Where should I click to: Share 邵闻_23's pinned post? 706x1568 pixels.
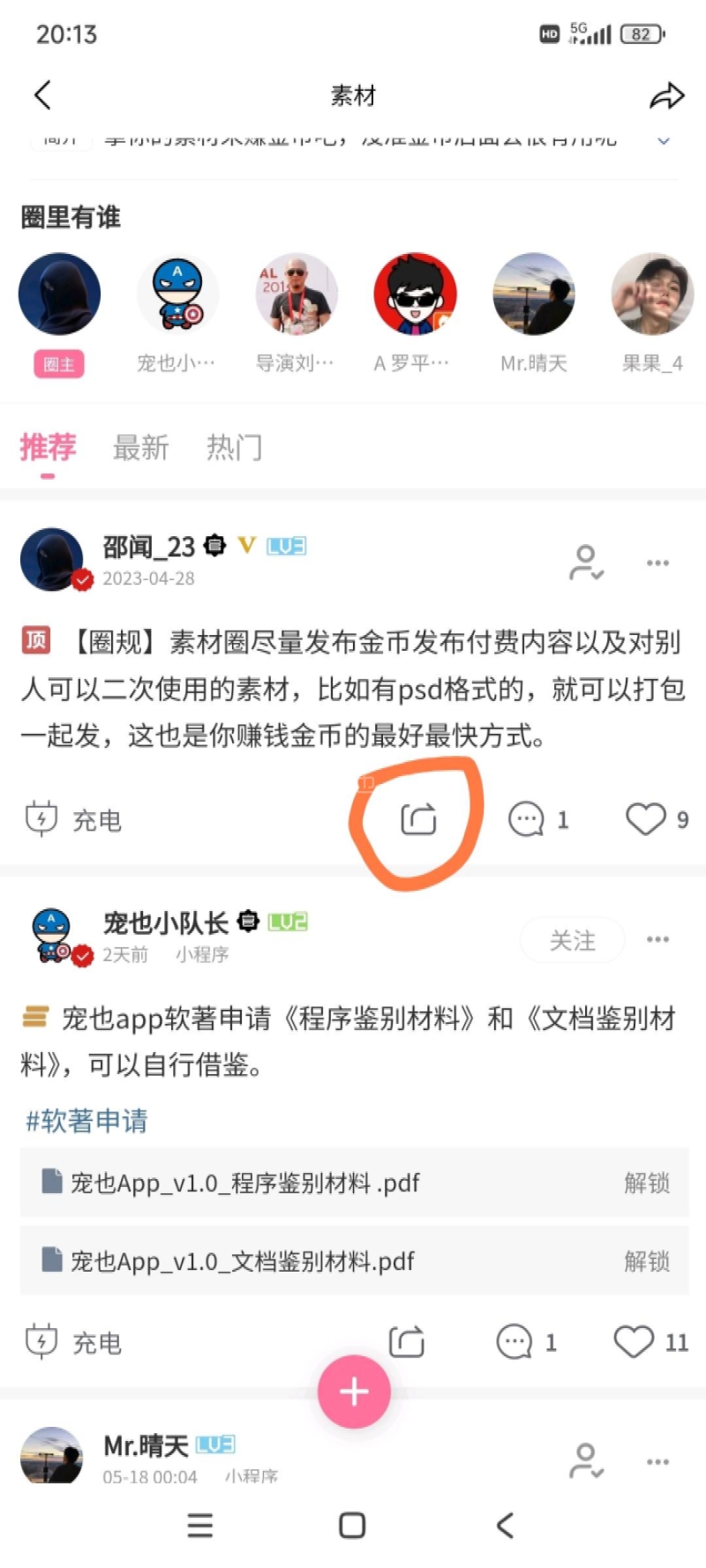(x=418, y=819)
